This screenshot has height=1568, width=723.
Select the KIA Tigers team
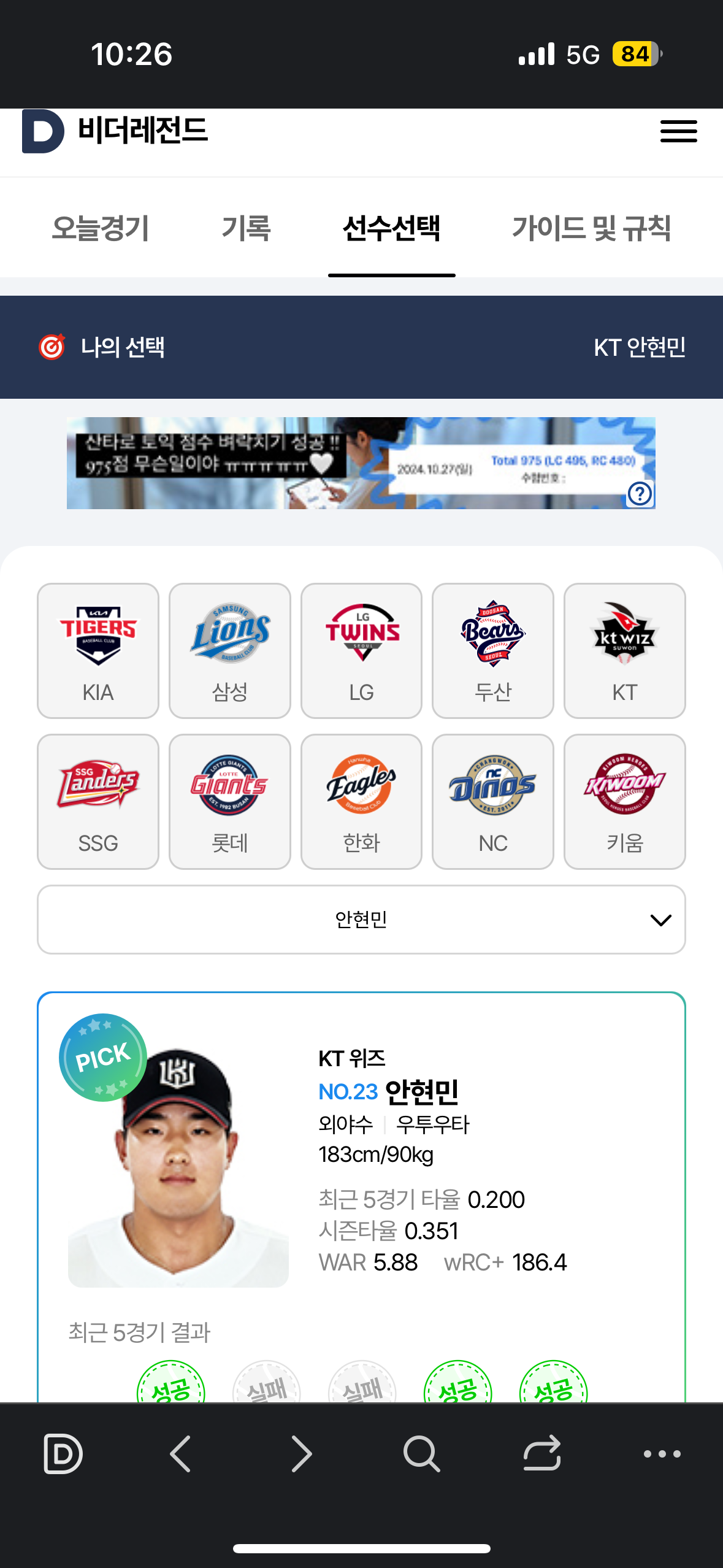pyautogui.click(x=98, y=650)
